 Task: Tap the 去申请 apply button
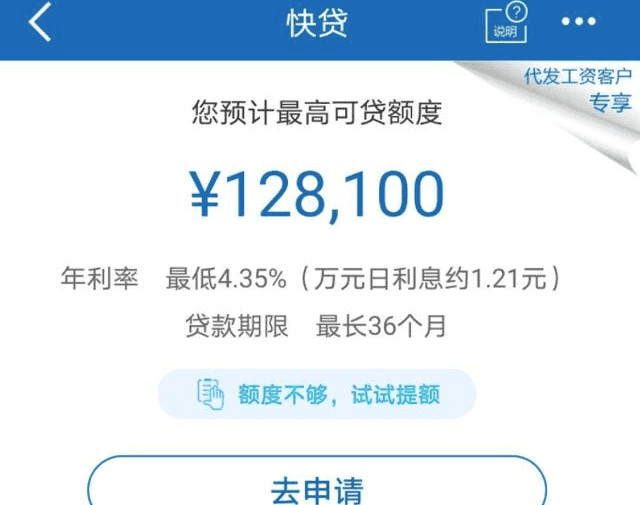click(x=317, y=489)
